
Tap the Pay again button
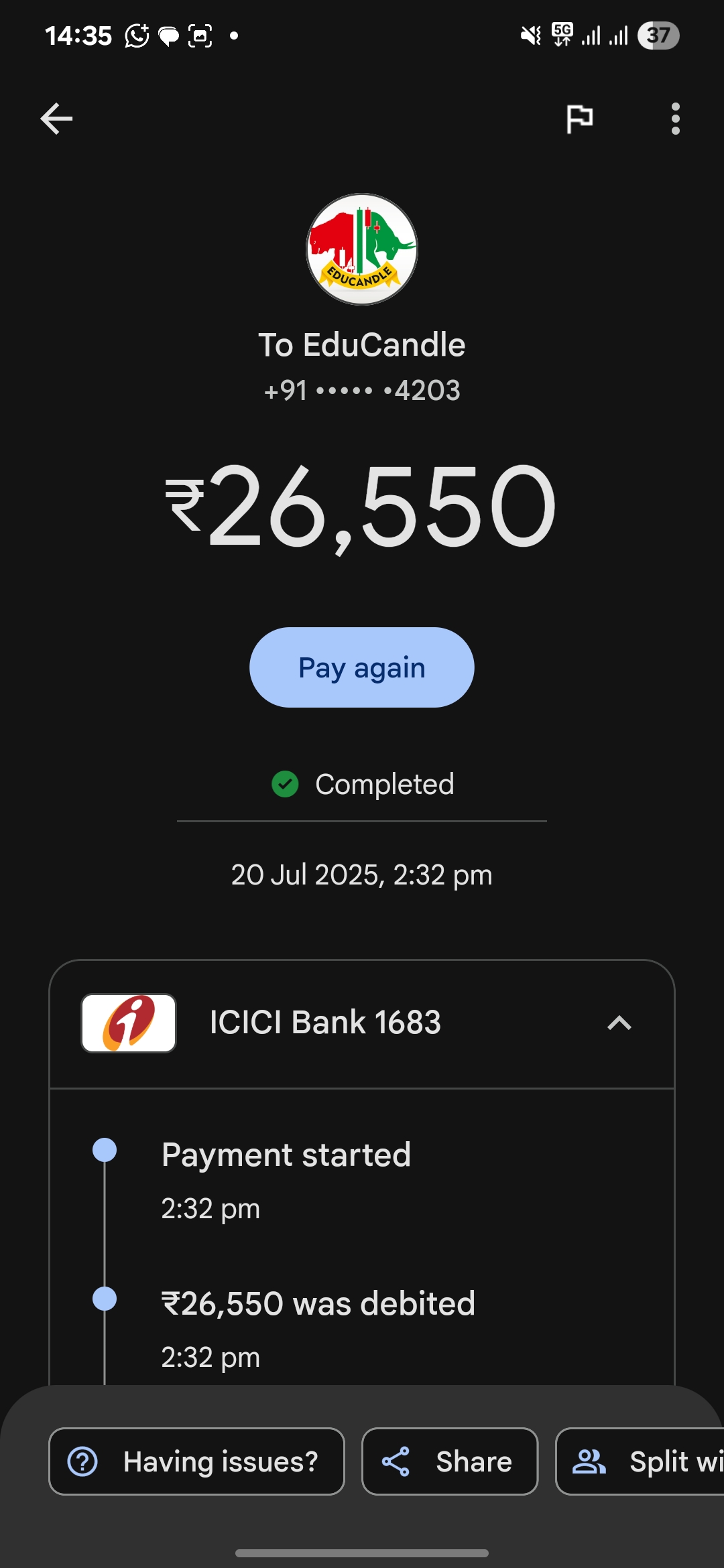[x=362, y=667]
